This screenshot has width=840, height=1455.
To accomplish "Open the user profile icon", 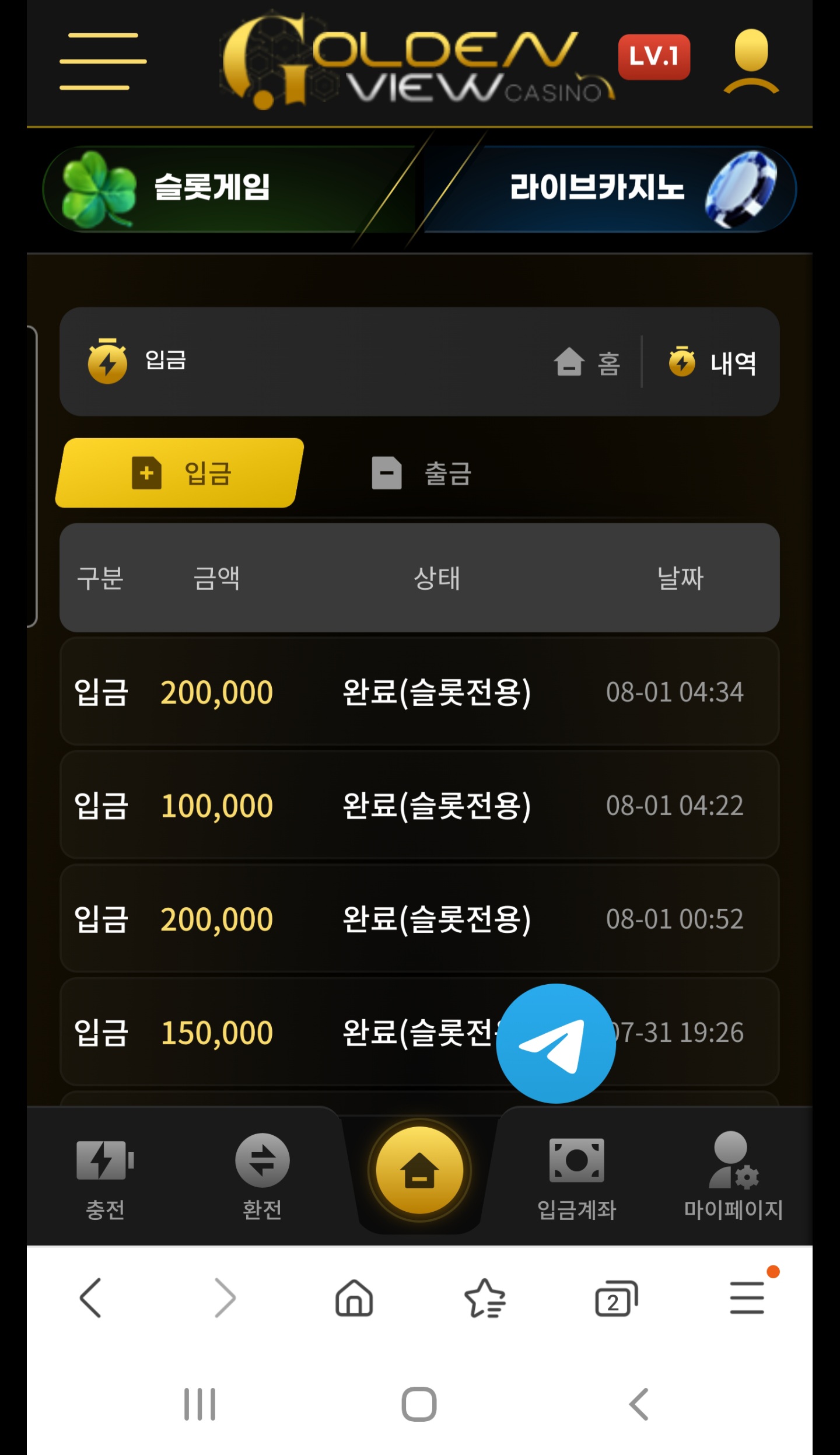I will (x=751, y=61).
